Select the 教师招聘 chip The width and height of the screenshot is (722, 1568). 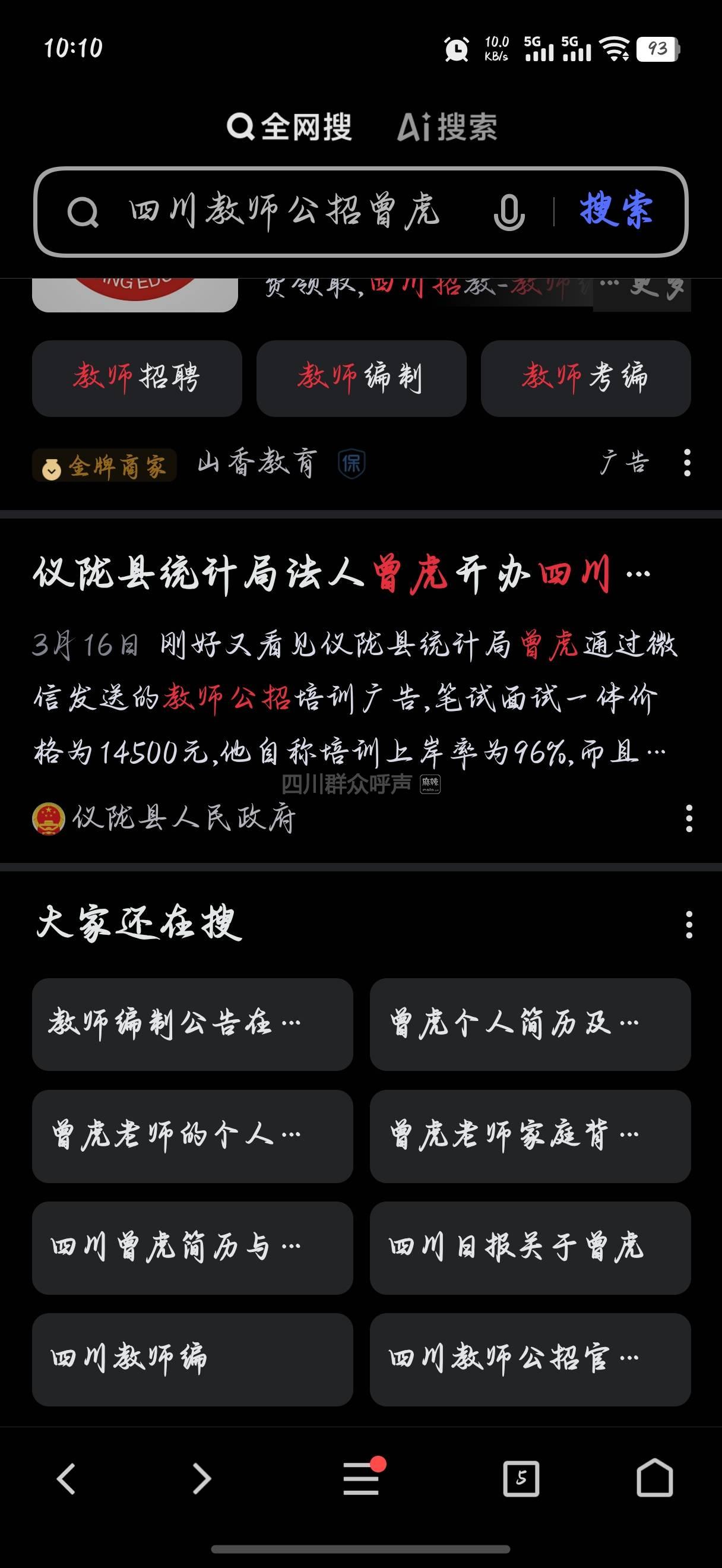pos(137,378)
